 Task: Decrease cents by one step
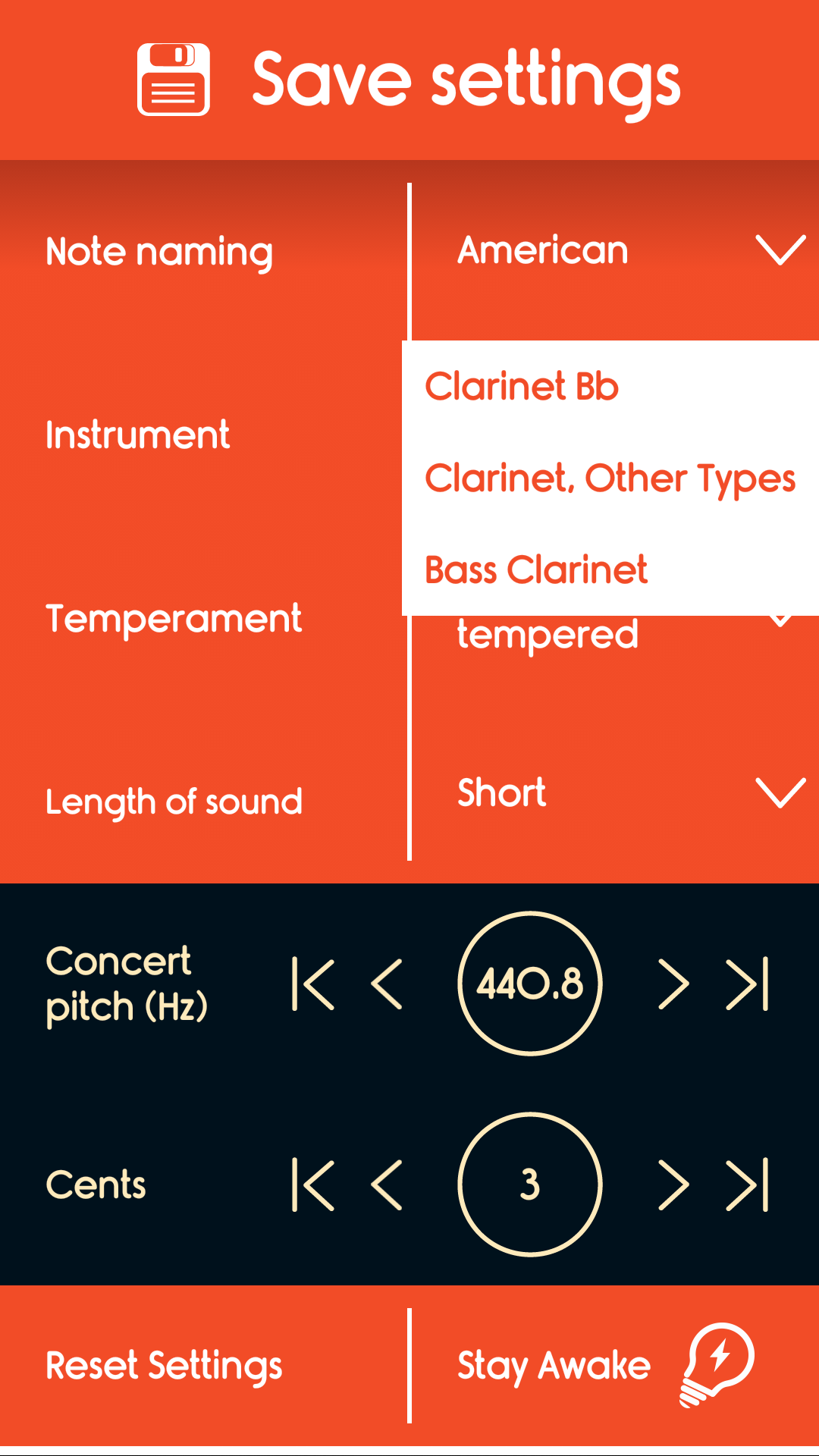(x=387, y=1185)
